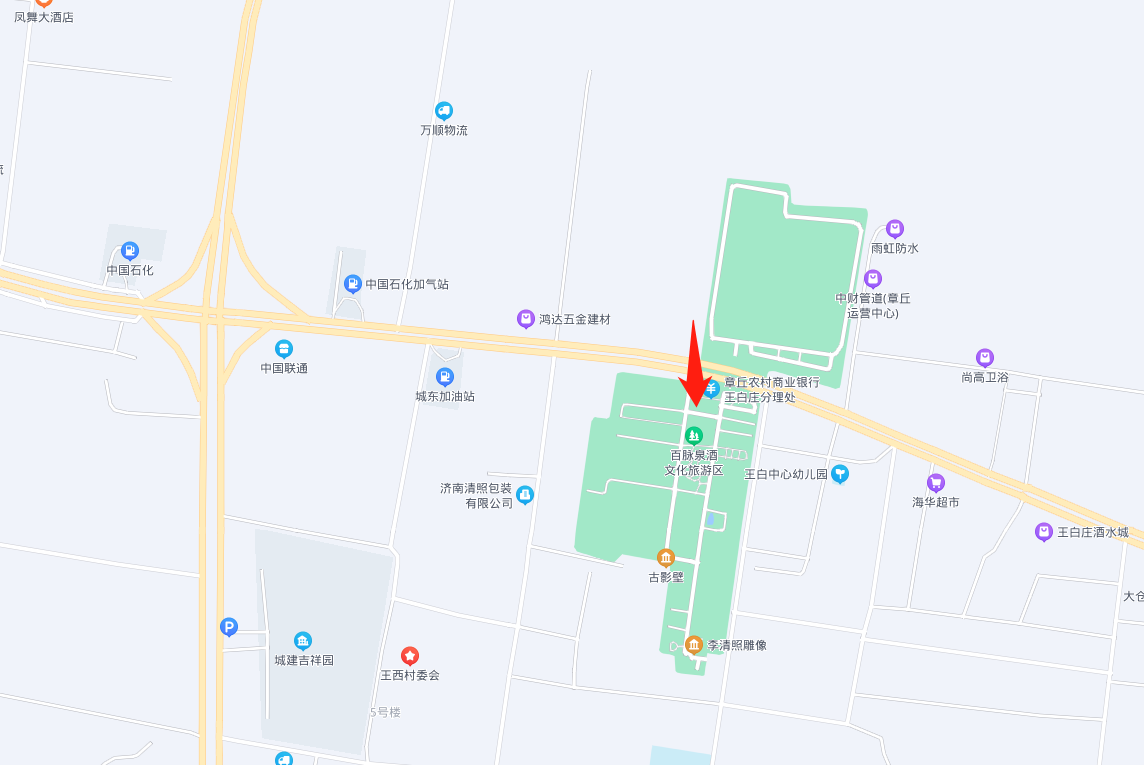Viewport: 1144px width, 765px height.
Task: Tap the 城建吉祥园 residential marker
Action: click(303, 641)
